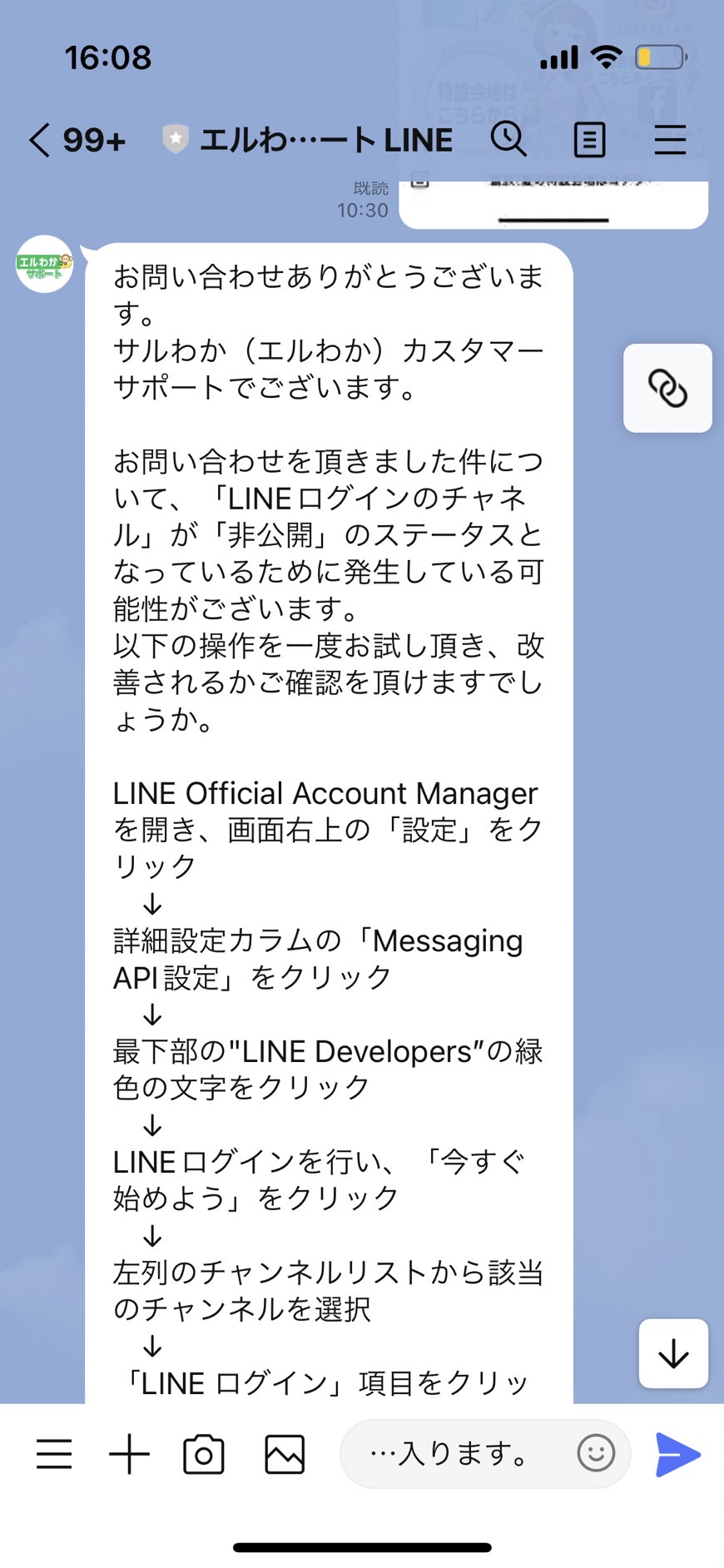Tap the link share button beside message
Screen dimensions: 724x1568
[x=667, y=388]
